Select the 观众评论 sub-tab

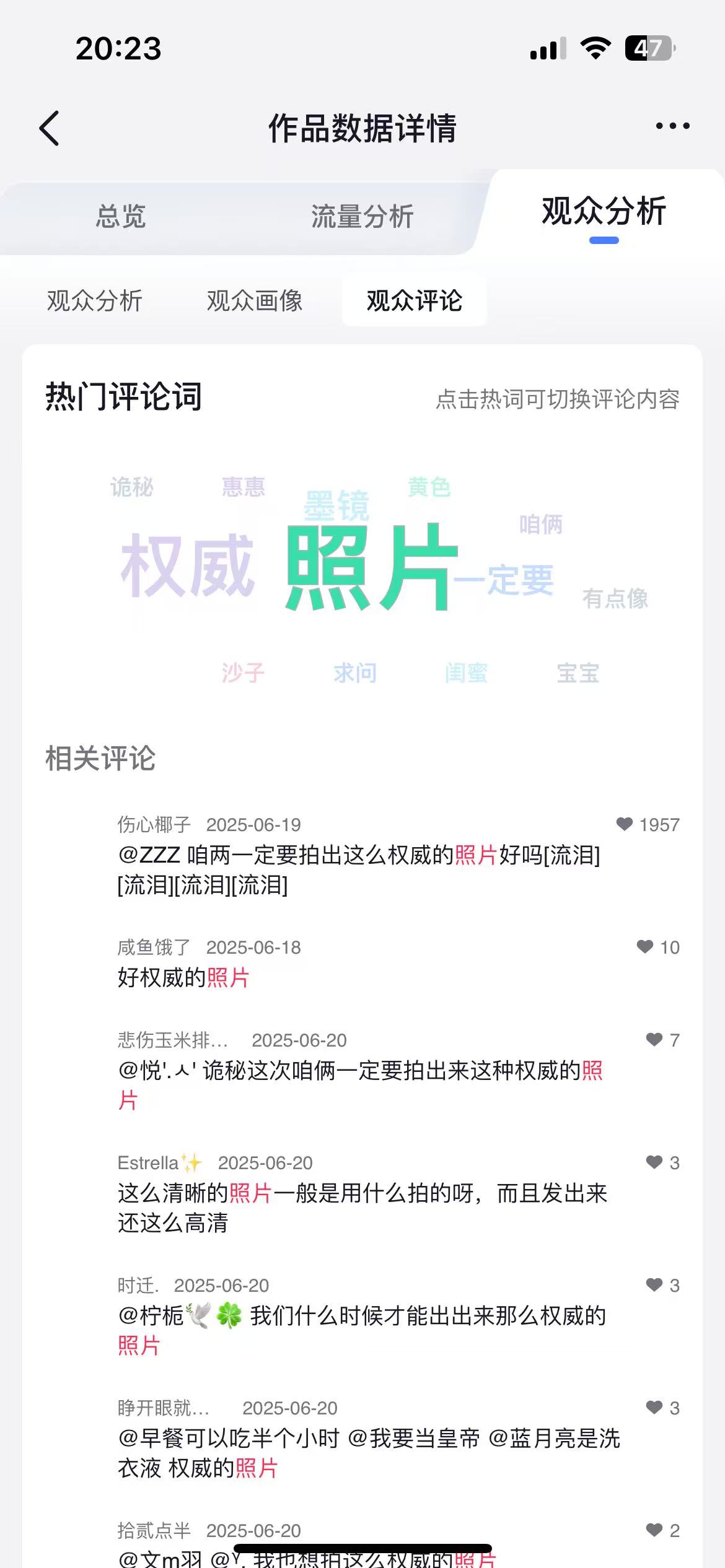click(415, 300)
